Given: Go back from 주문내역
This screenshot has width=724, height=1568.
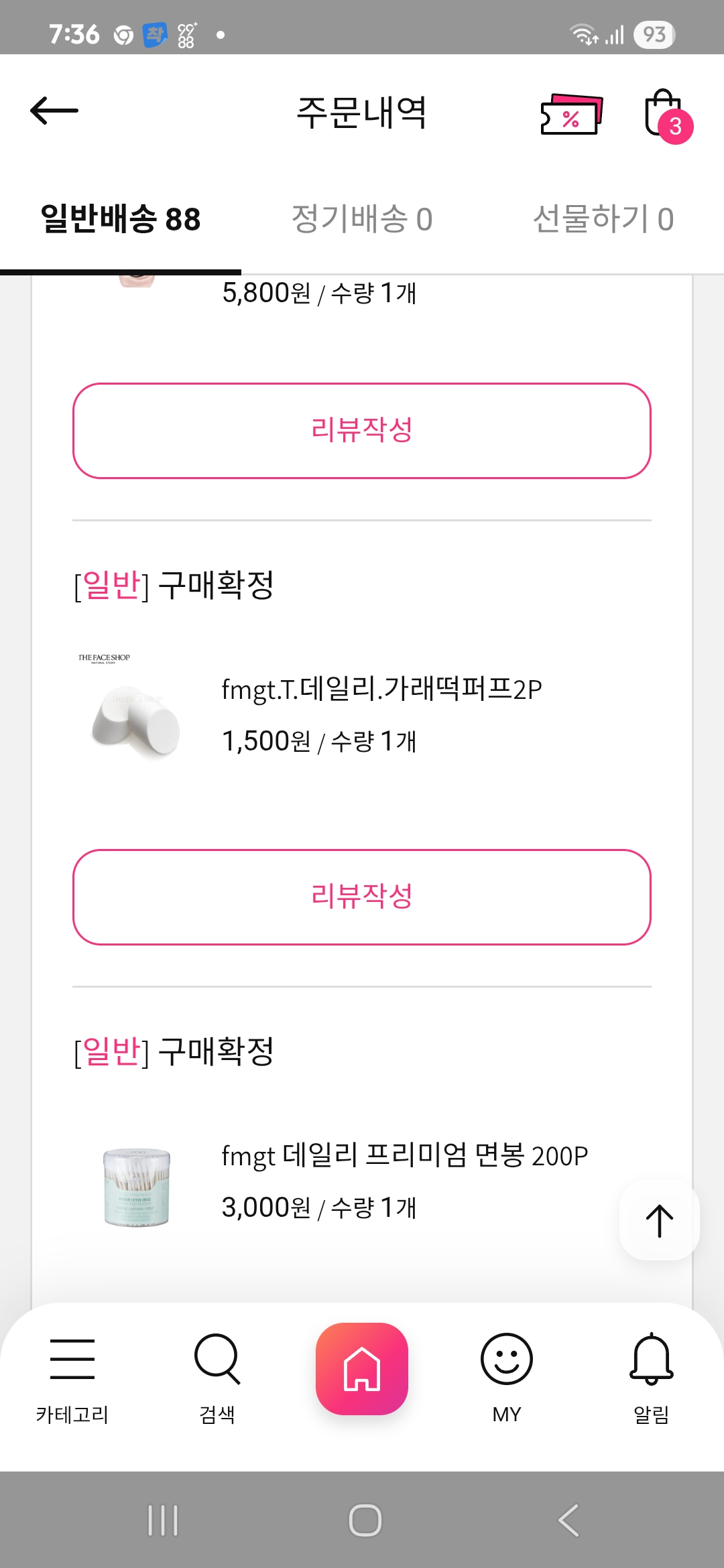Looking at the screenshot, I should click(x=54, y=111).
